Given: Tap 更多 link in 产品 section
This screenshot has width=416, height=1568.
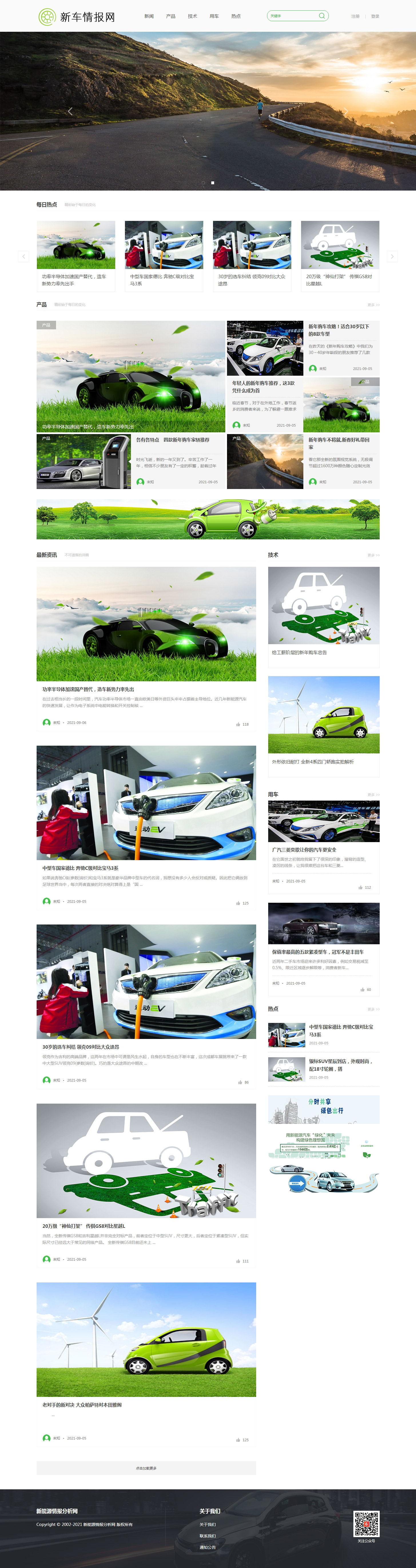Looking at the screenshot, I should pos(373,305).
